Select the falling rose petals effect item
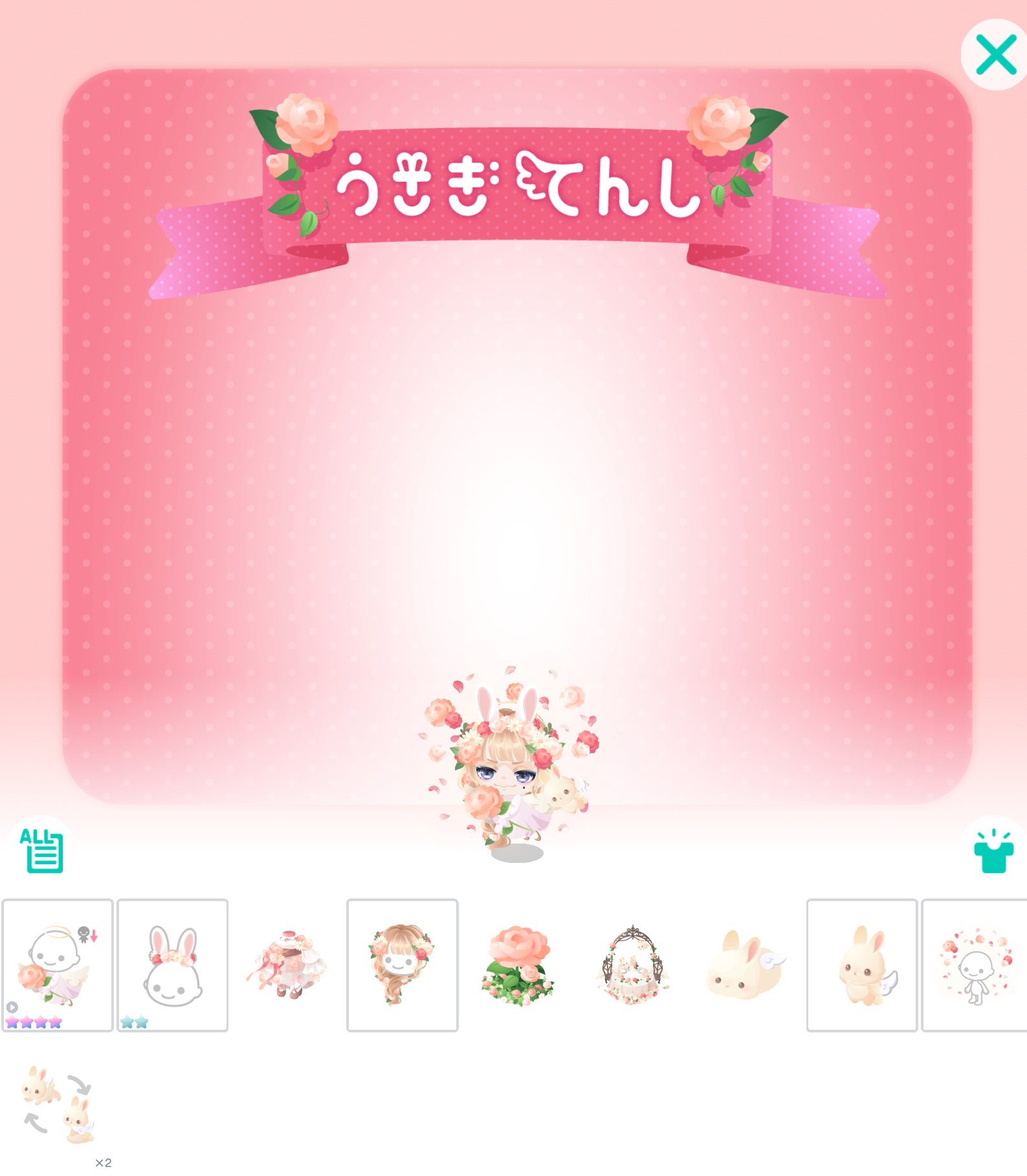This screenshot has width=1027, height=1176. (975, 964)
